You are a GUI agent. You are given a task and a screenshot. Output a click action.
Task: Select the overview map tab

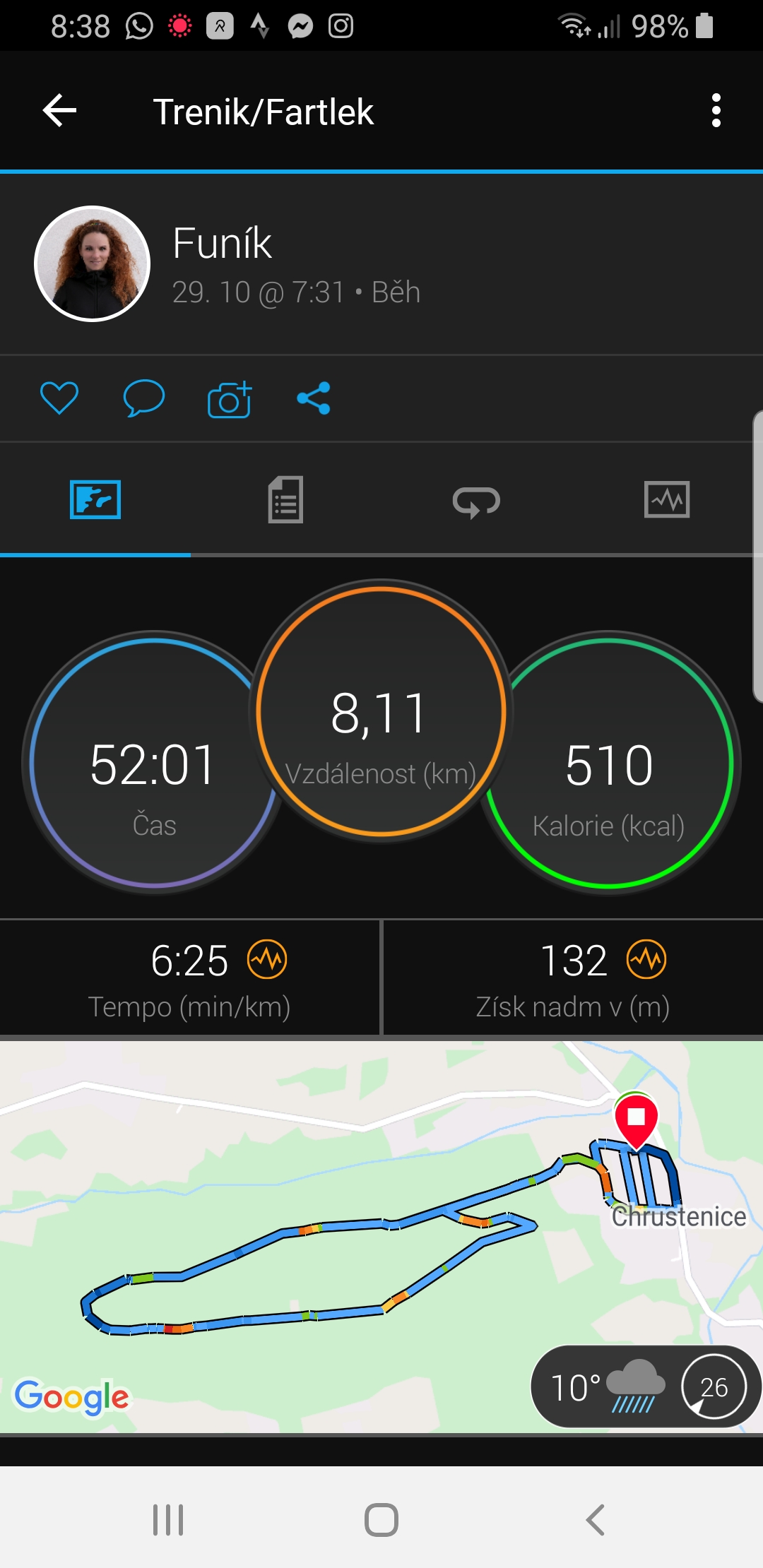pos(95,499)
